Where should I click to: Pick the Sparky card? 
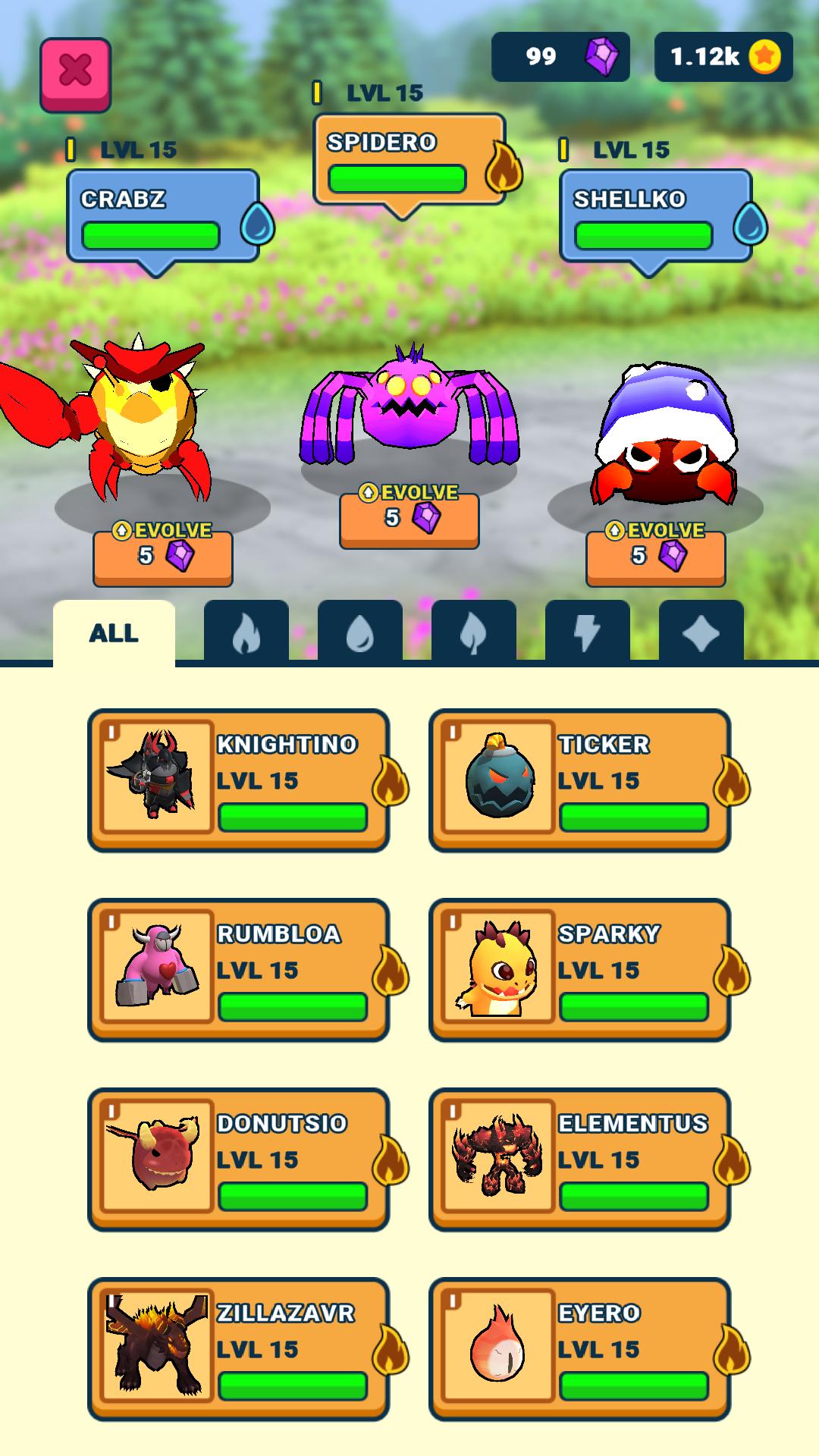click(x=580, y=970)
